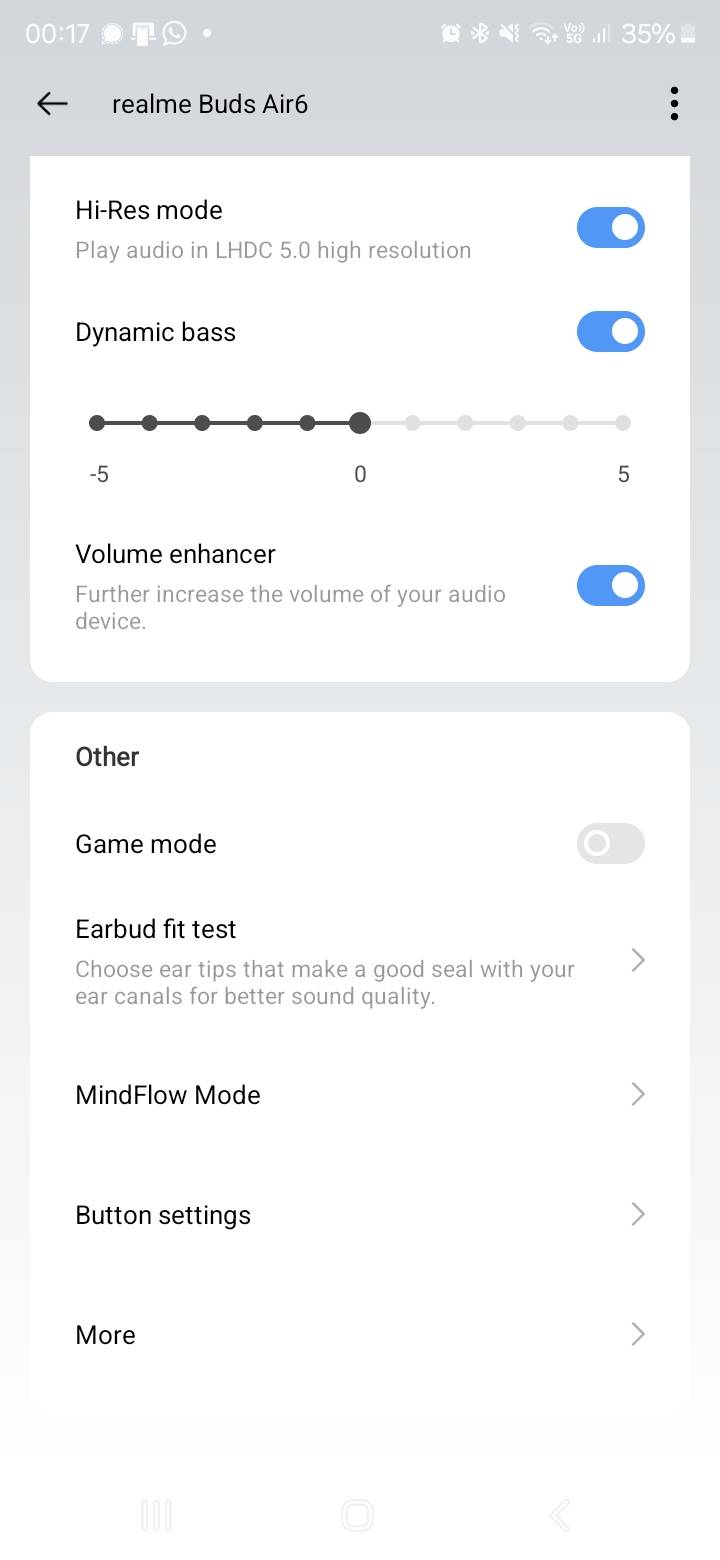Tap the Home button in the navigation bar
The height and width of the screenshot is (1560, 720).
(358, 1515)
